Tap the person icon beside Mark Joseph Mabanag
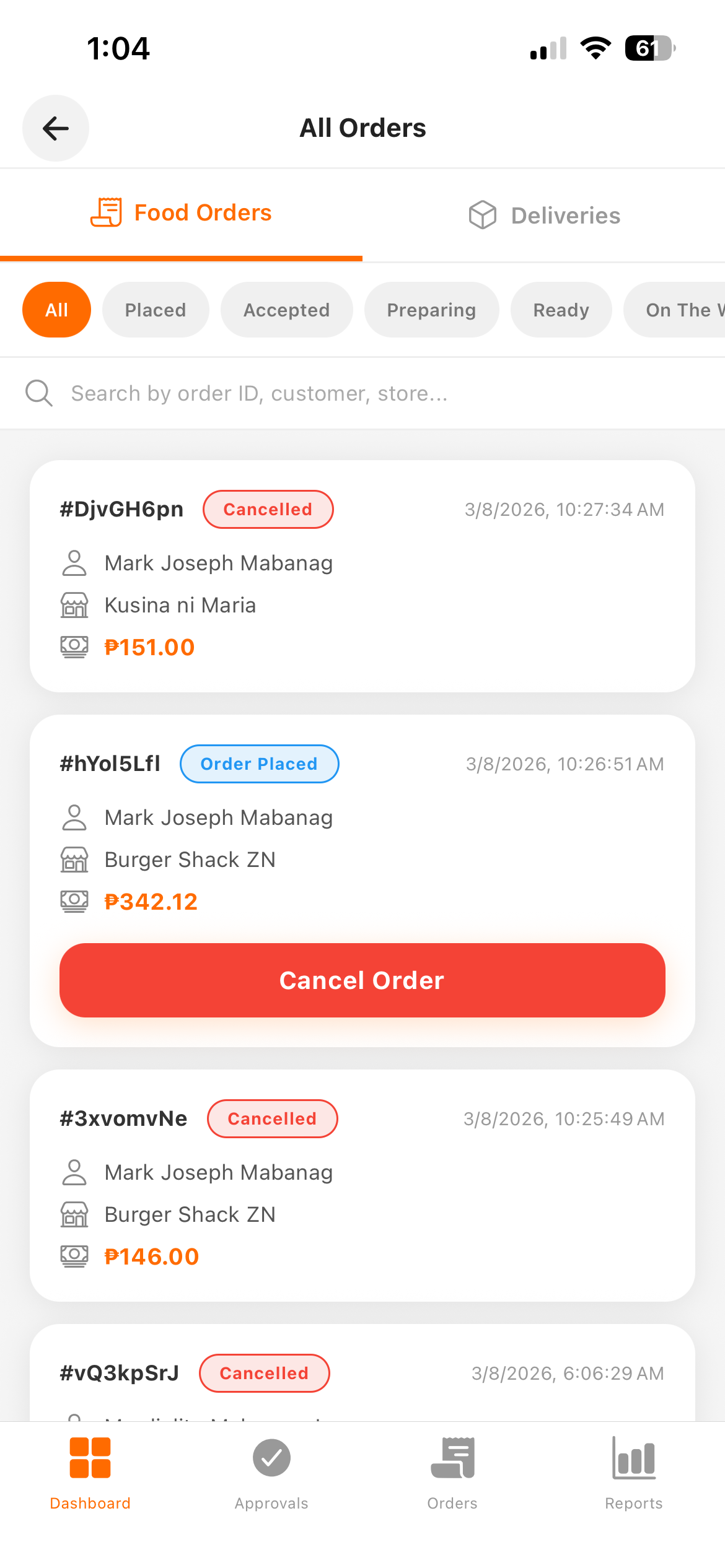 pyautogui.click(x=74, y=563)
